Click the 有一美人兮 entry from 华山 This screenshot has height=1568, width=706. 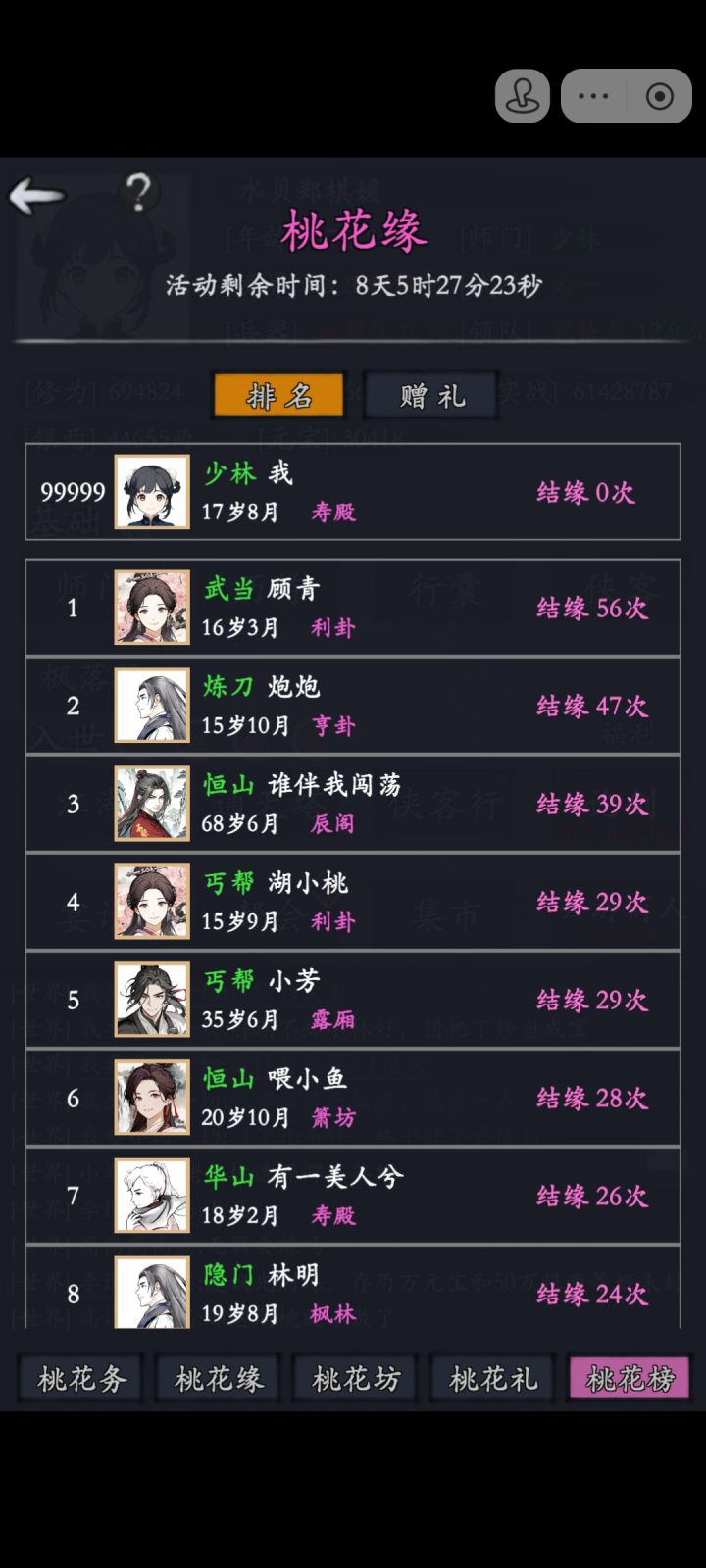(353, 1195)
